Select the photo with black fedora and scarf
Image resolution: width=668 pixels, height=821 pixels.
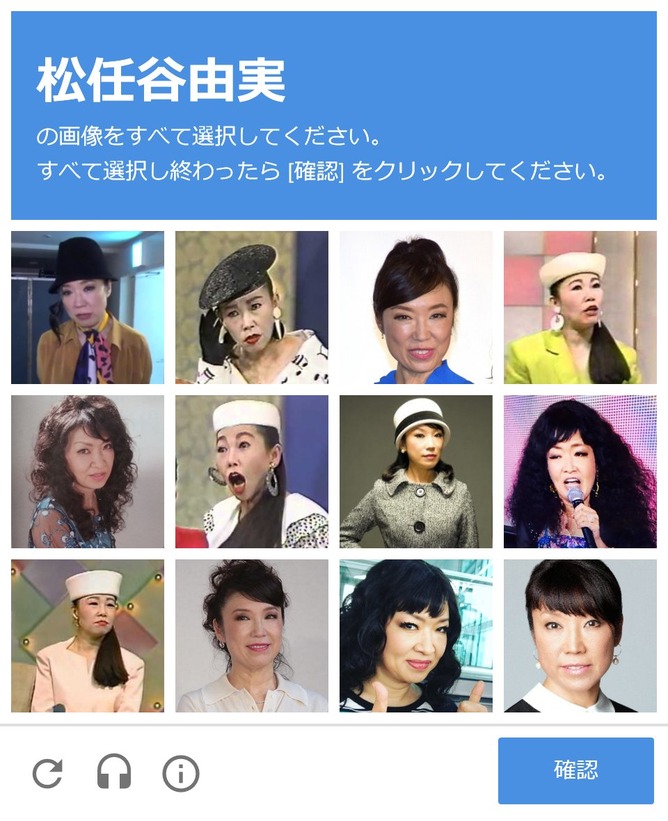87,308
